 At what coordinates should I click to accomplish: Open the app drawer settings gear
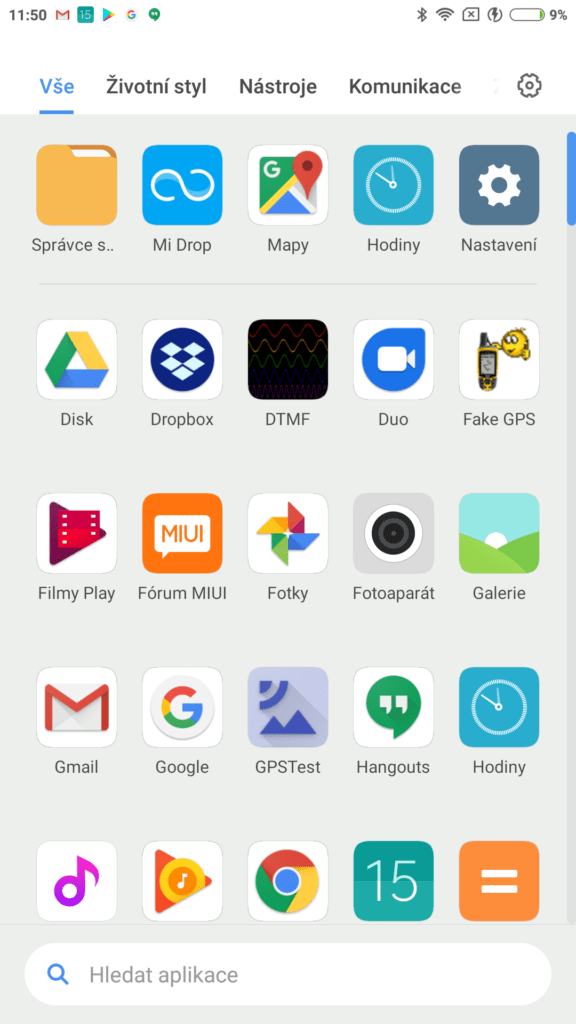529,86
